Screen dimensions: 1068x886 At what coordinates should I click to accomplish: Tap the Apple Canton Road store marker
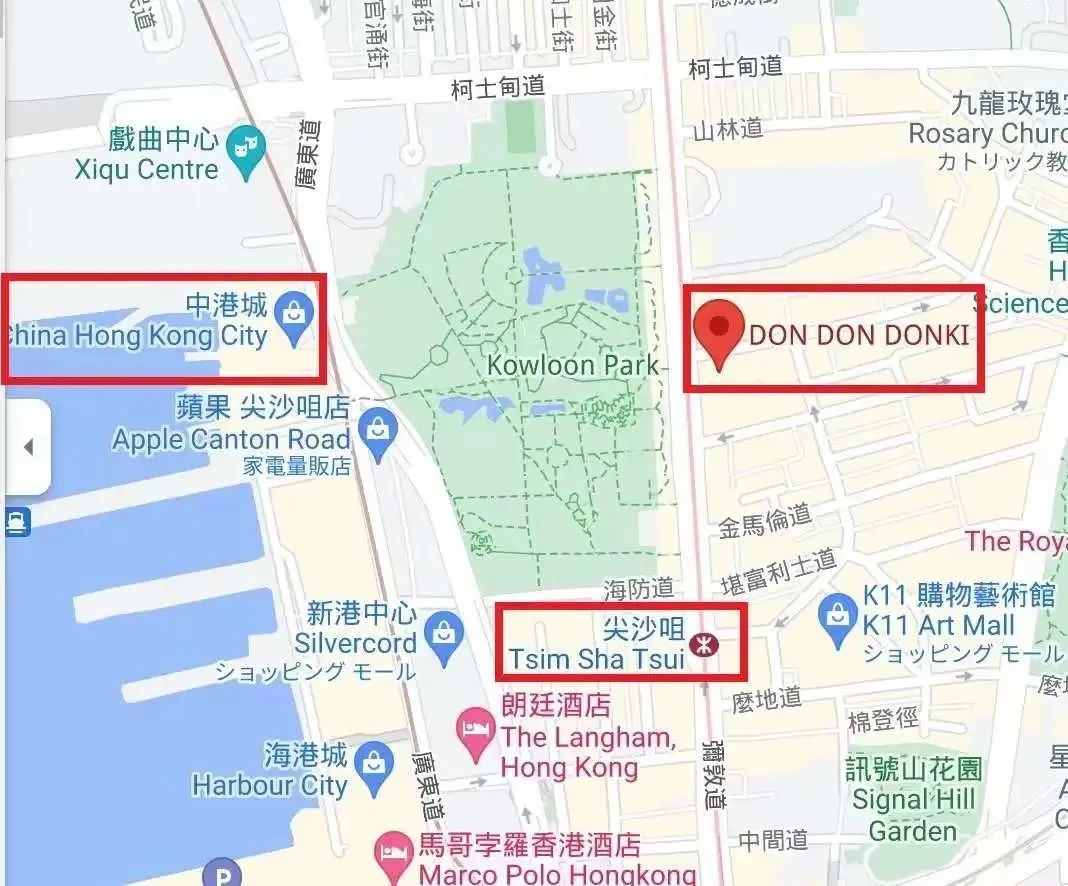(x=377, y=433)
